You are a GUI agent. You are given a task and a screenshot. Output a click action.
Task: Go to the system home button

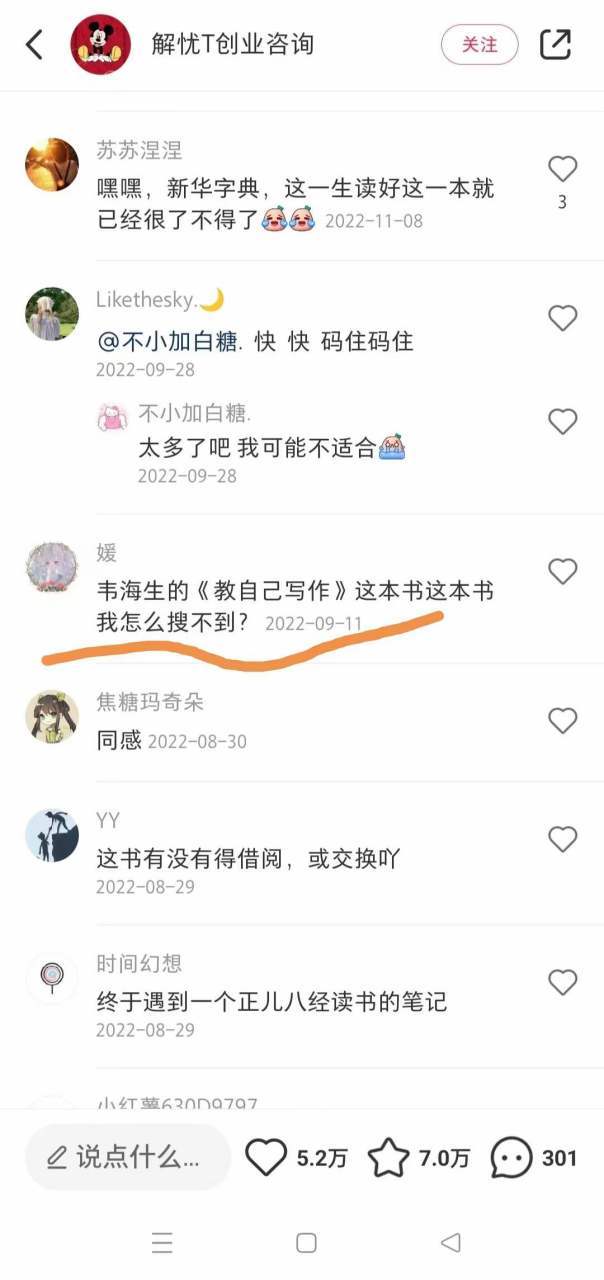(x=307, y=1243)
